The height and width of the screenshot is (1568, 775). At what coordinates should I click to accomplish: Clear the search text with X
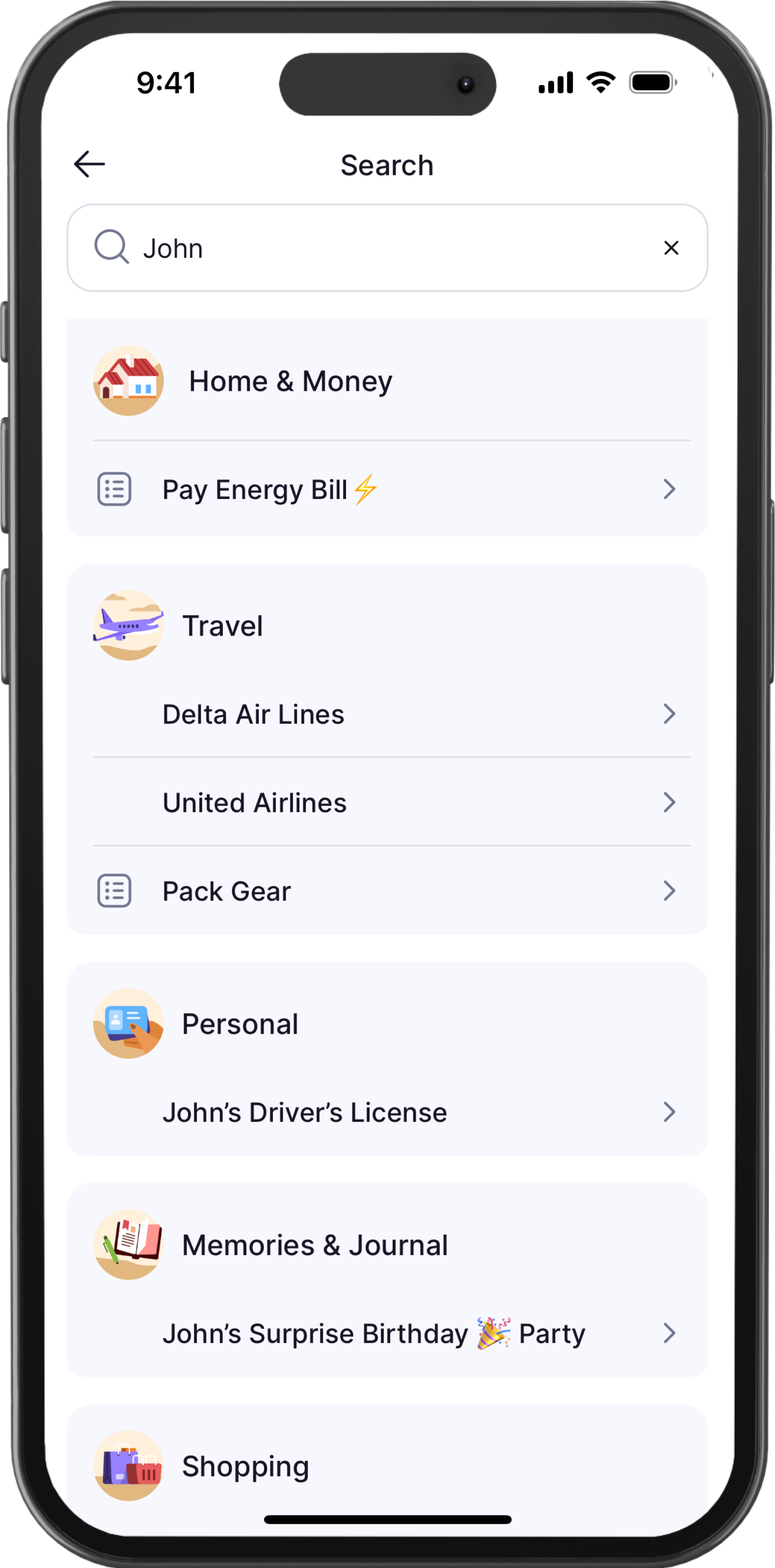(x=670, y=248)
